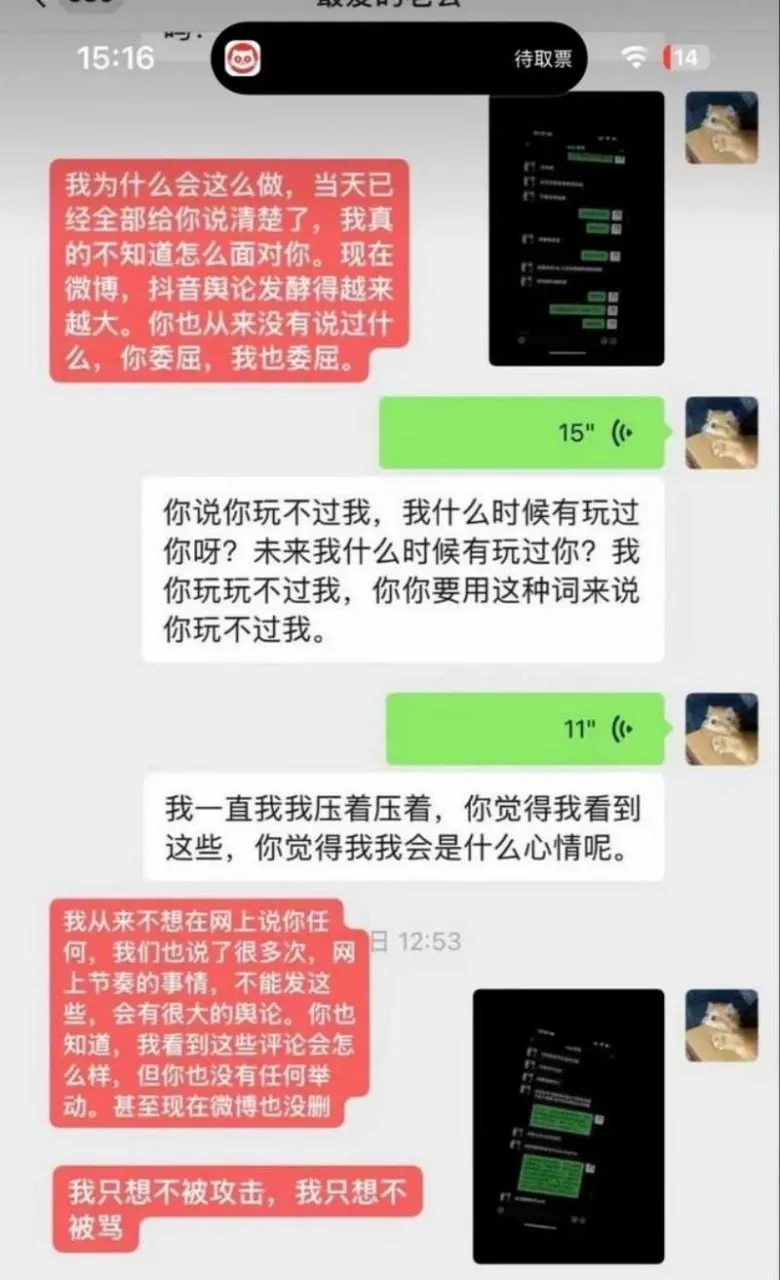
Task: Play the 15" voice message
Action: [x=521, y=432]
